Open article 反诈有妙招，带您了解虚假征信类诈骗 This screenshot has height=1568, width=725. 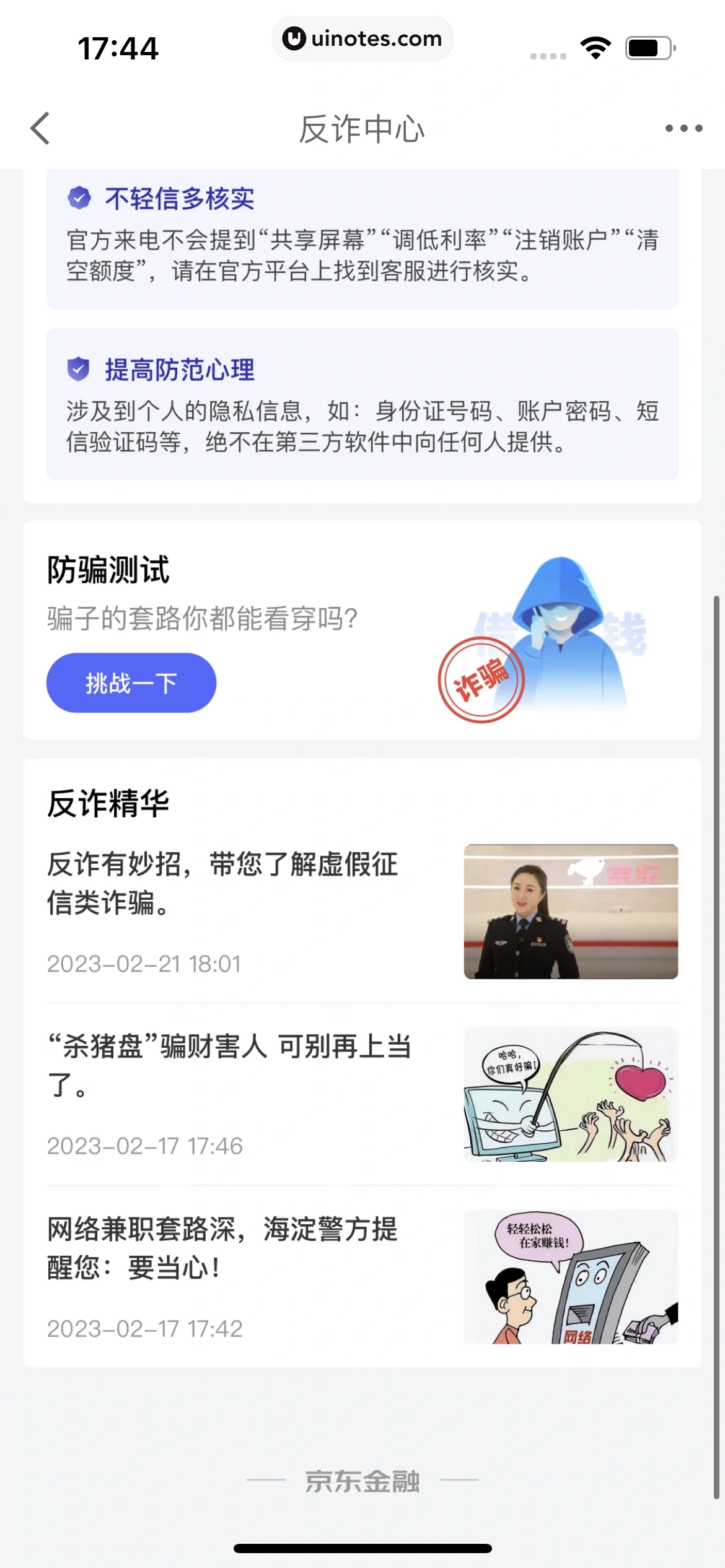(223, 883)
